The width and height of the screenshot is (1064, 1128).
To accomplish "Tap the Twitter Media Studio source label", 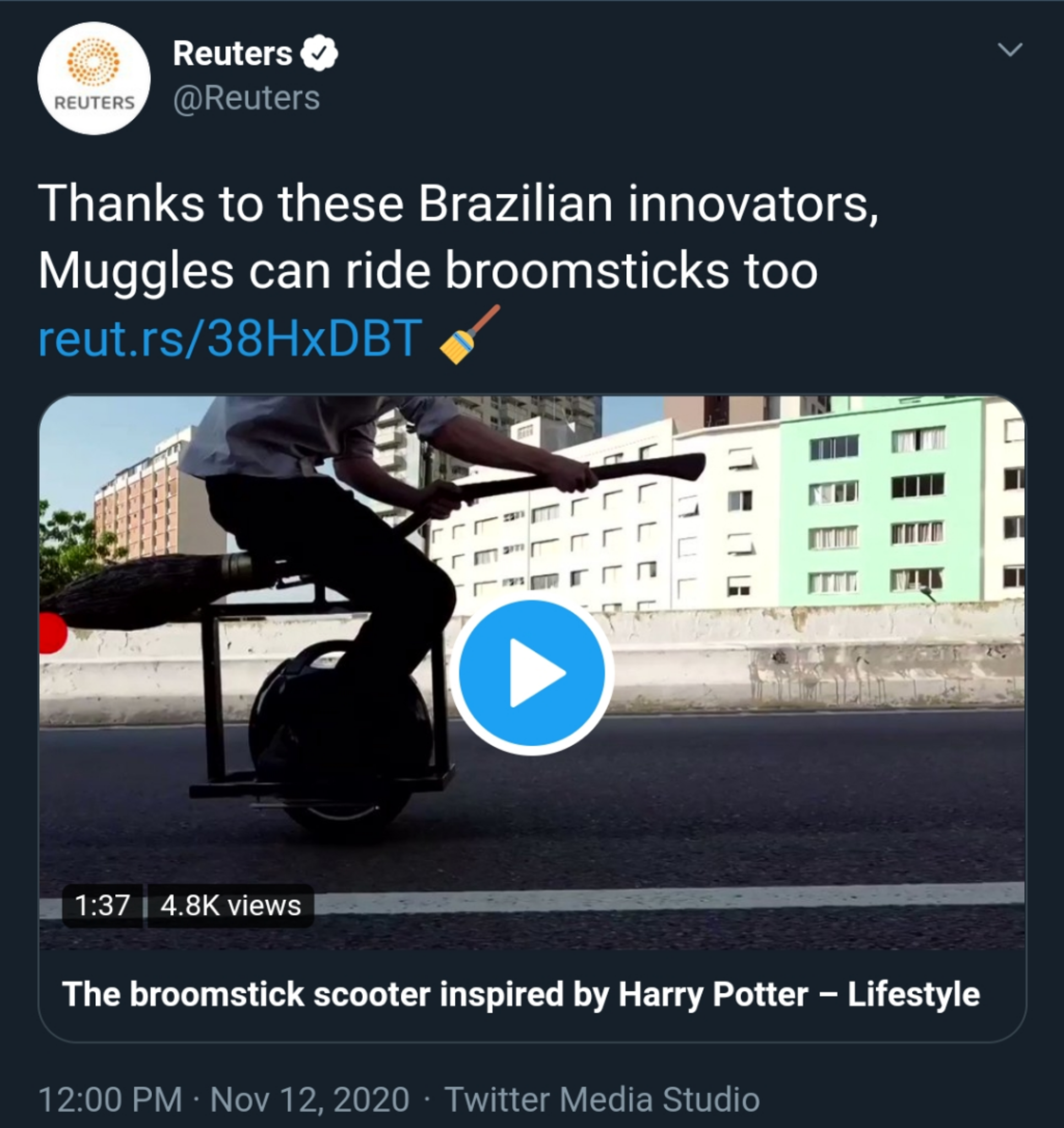I will tap(602, 1098).
